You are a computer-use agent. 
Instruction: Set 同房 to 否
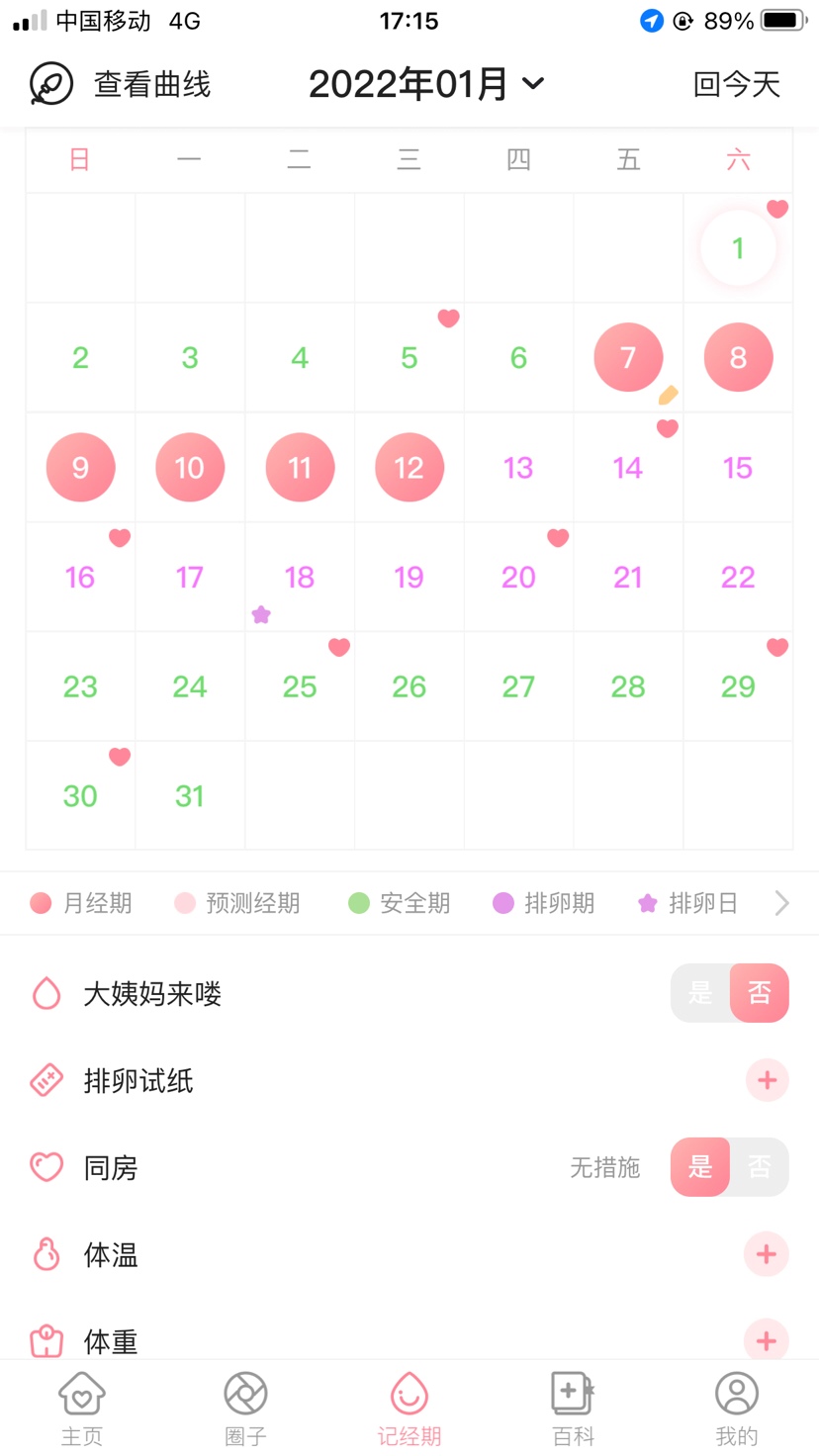(x=759, y=1167)
